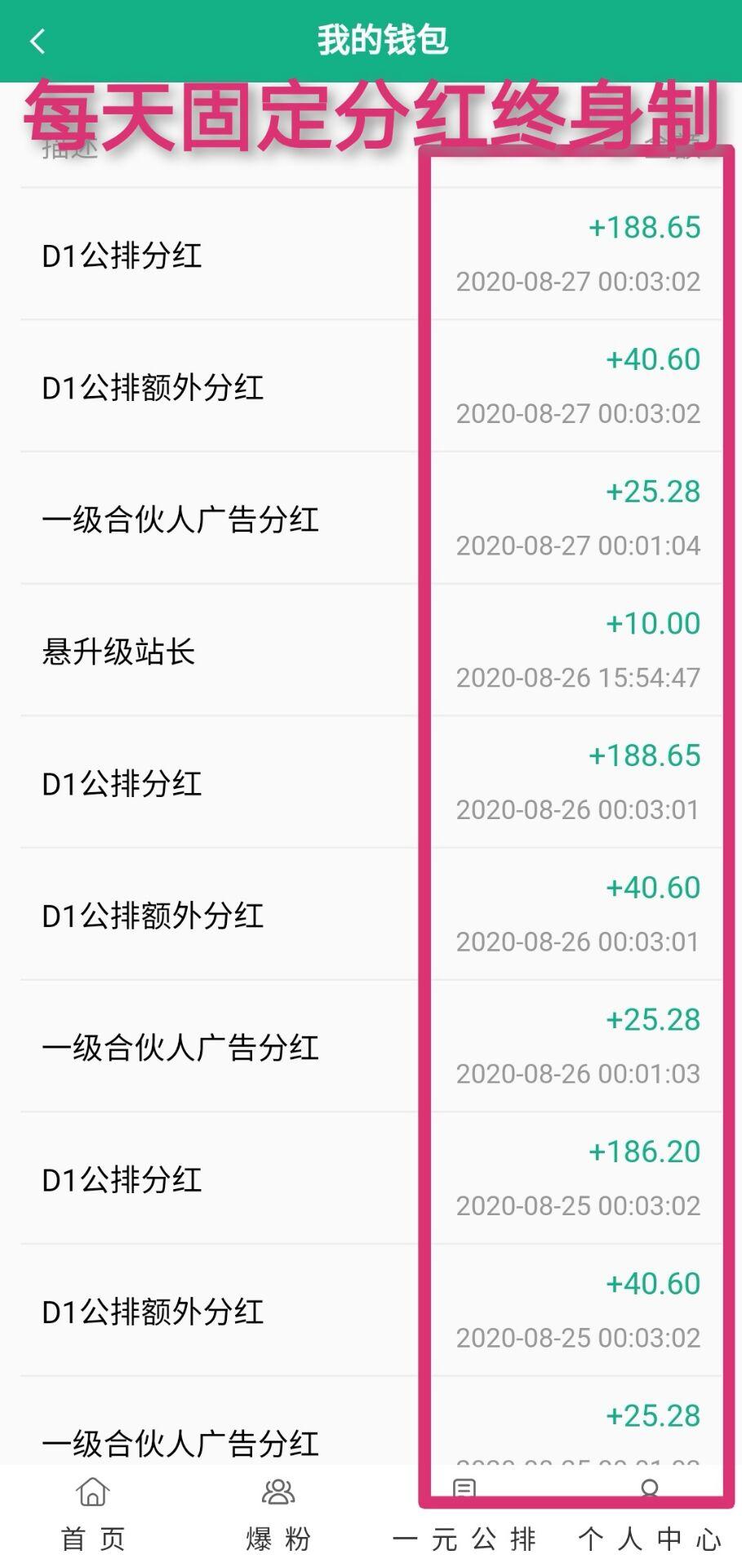
Task: Select the 悬升级站长 transaction row
Action: pyautogui.click(x=118, y=653)
